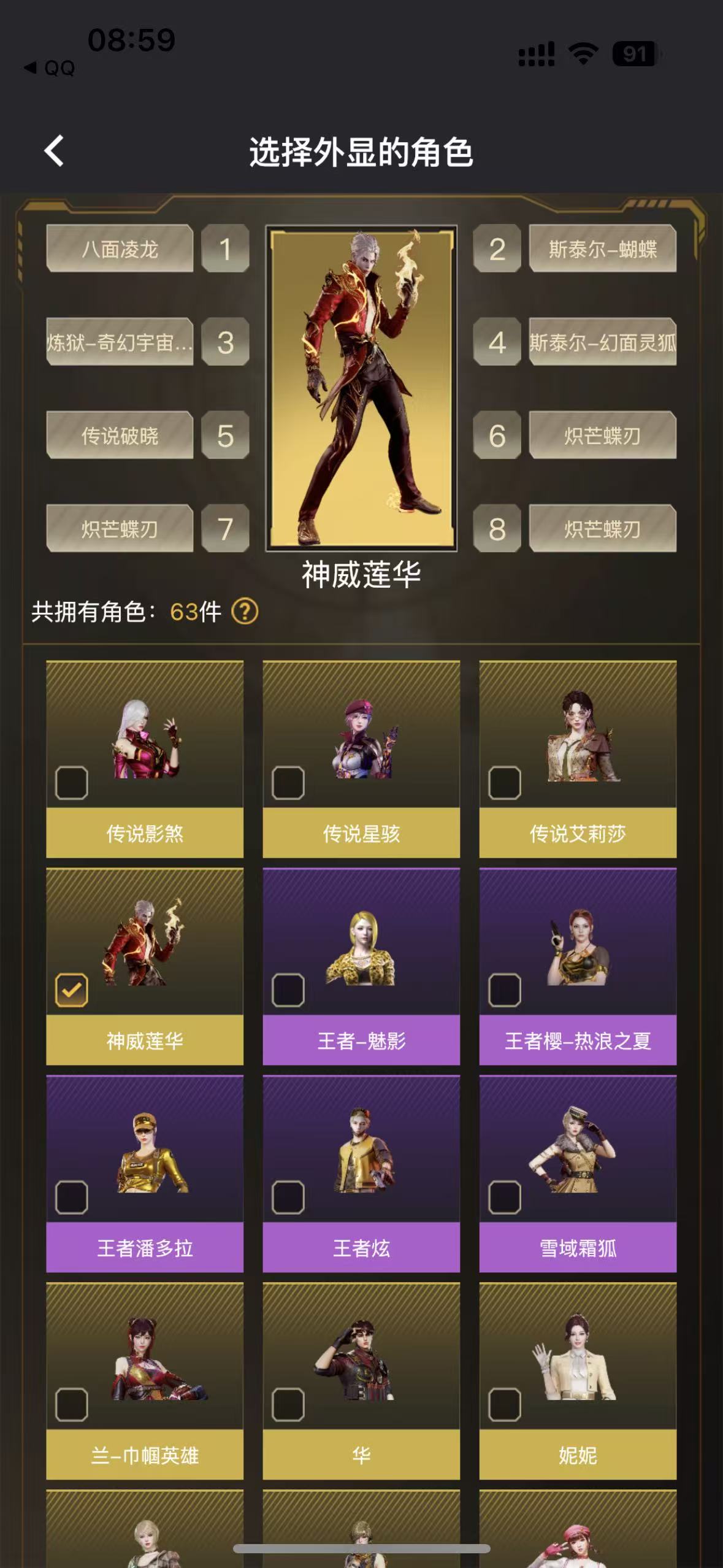Check the 雪域霜狐 character
The image size is (723, 1568).
pyautogui.click(x=505, y=1197)
